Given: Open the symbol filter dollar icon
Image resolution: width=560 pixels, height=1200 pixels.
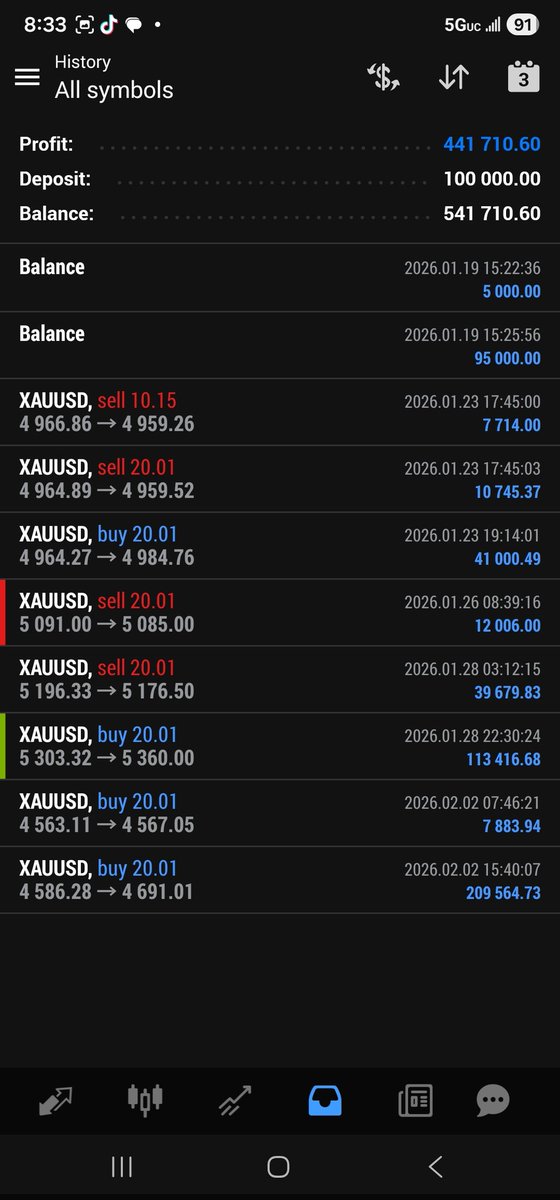Looking at the screenshot, I should (x=383, y=78).
